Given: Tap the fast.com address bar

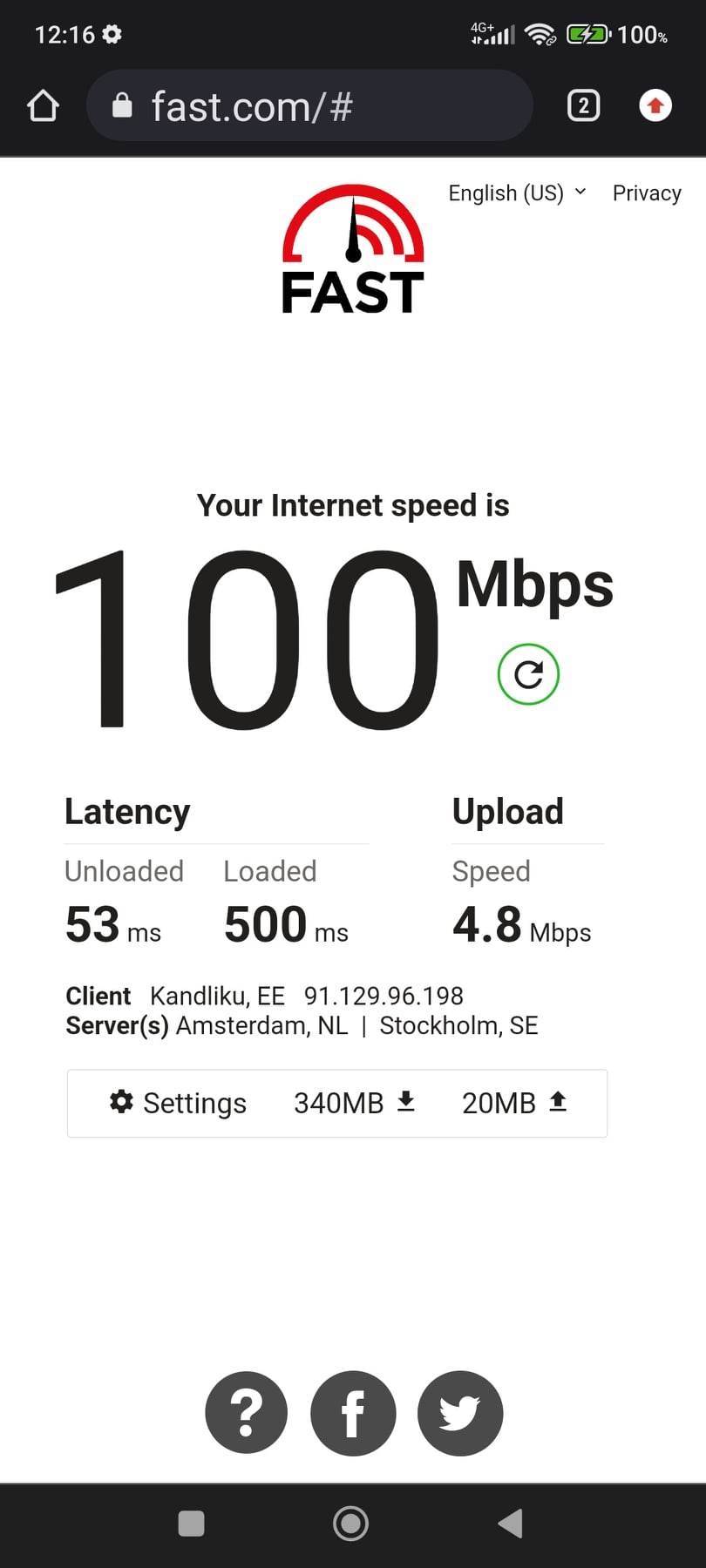Looking at the screenshot, I should pyautogui.click(x=309, y=106).
